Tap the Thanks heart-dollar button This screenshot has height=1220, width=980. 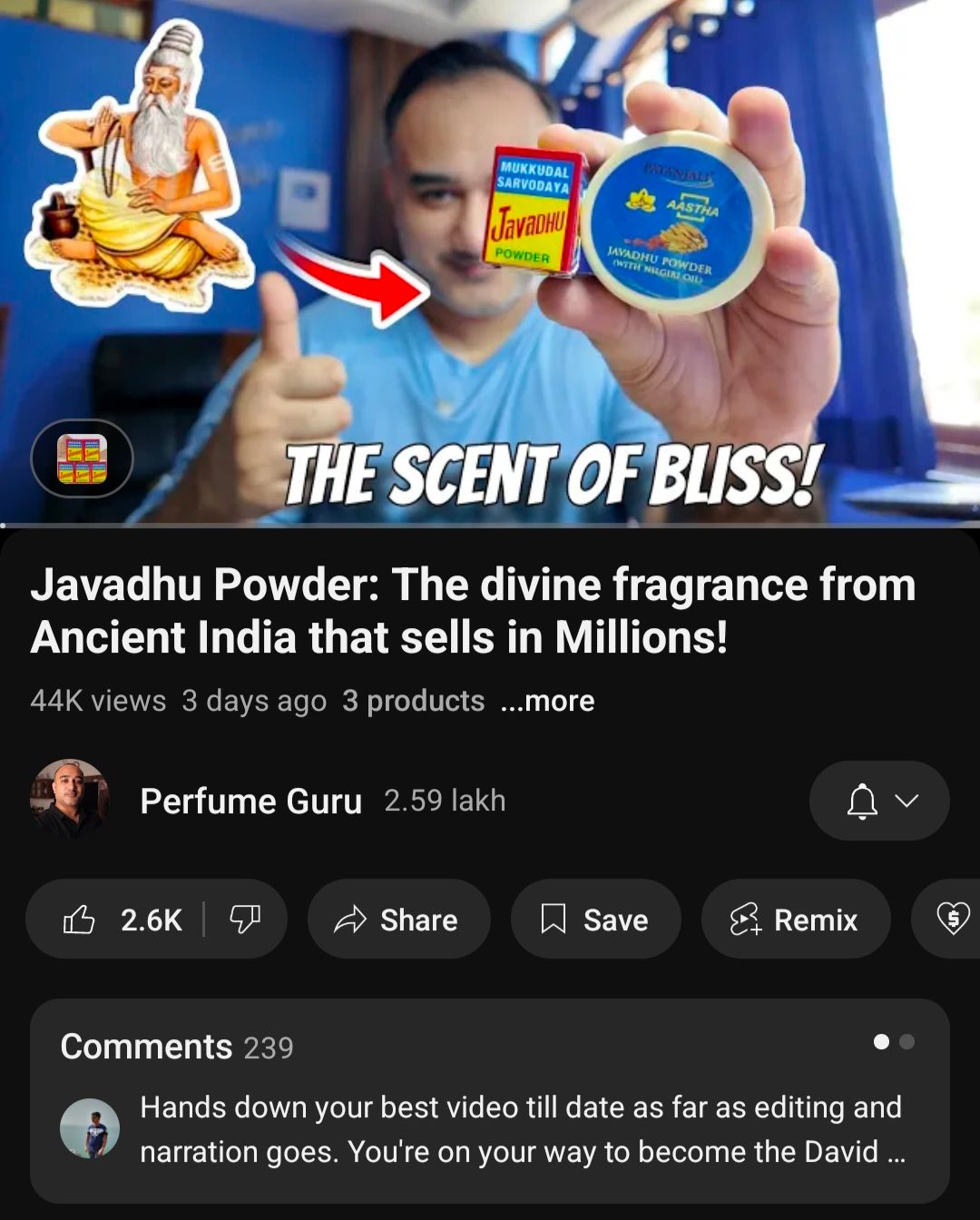coord(952,920)
